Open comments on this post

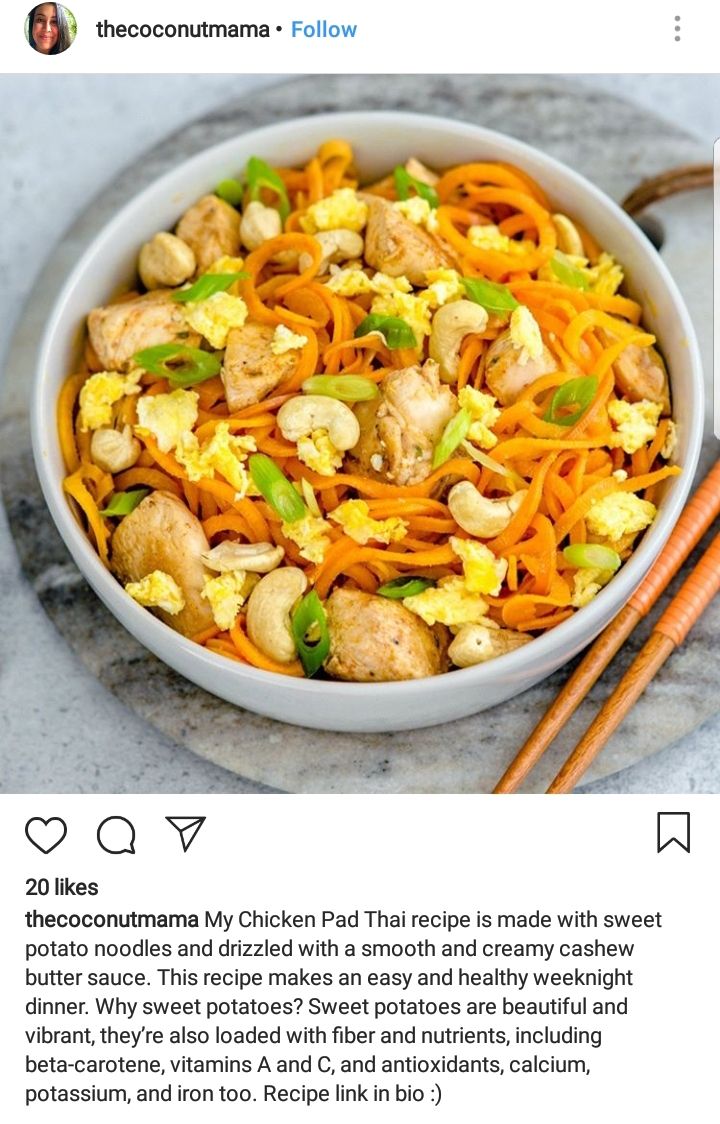(x=116, y=834)
